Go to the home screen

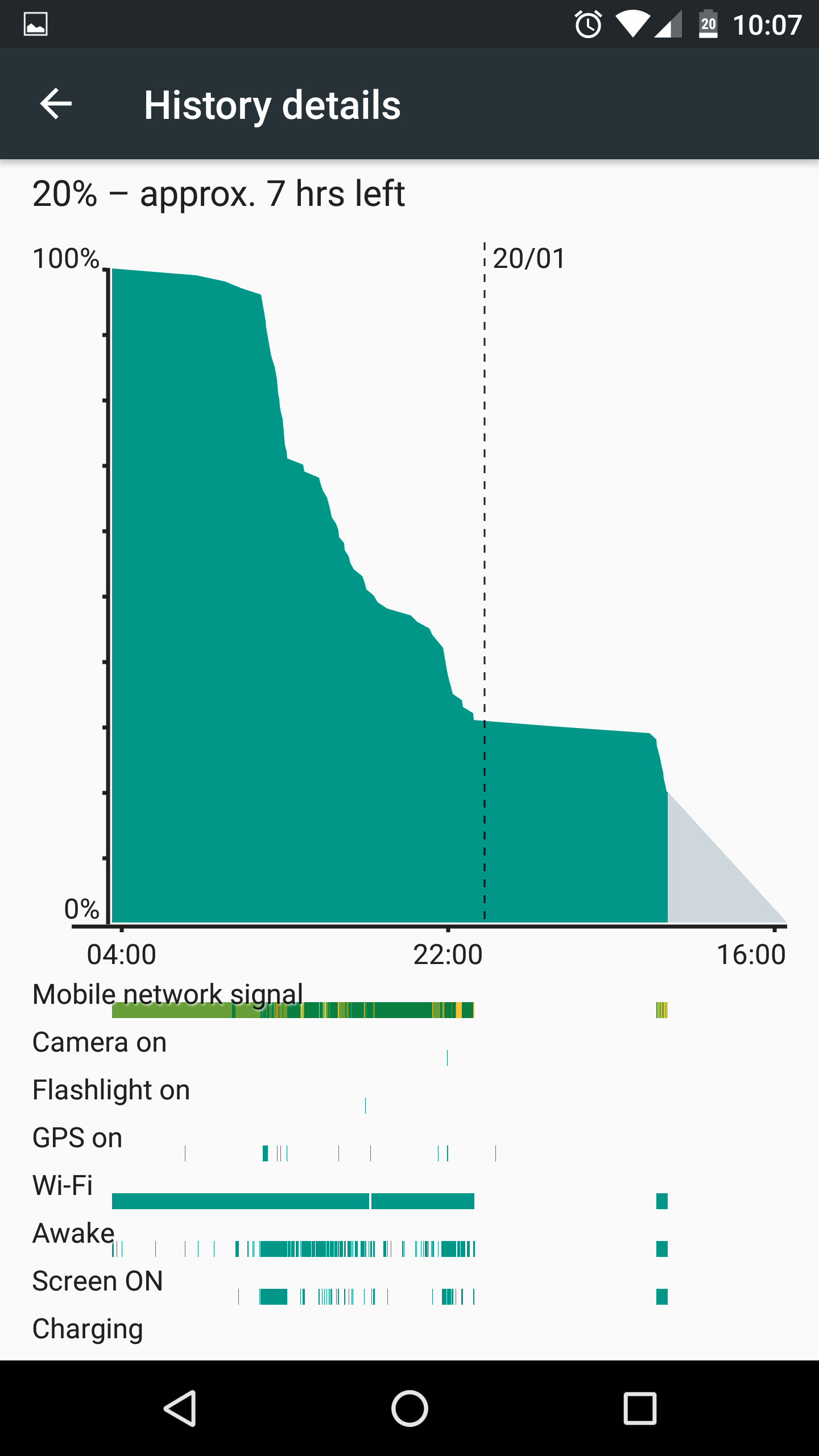click(409, 1408)
